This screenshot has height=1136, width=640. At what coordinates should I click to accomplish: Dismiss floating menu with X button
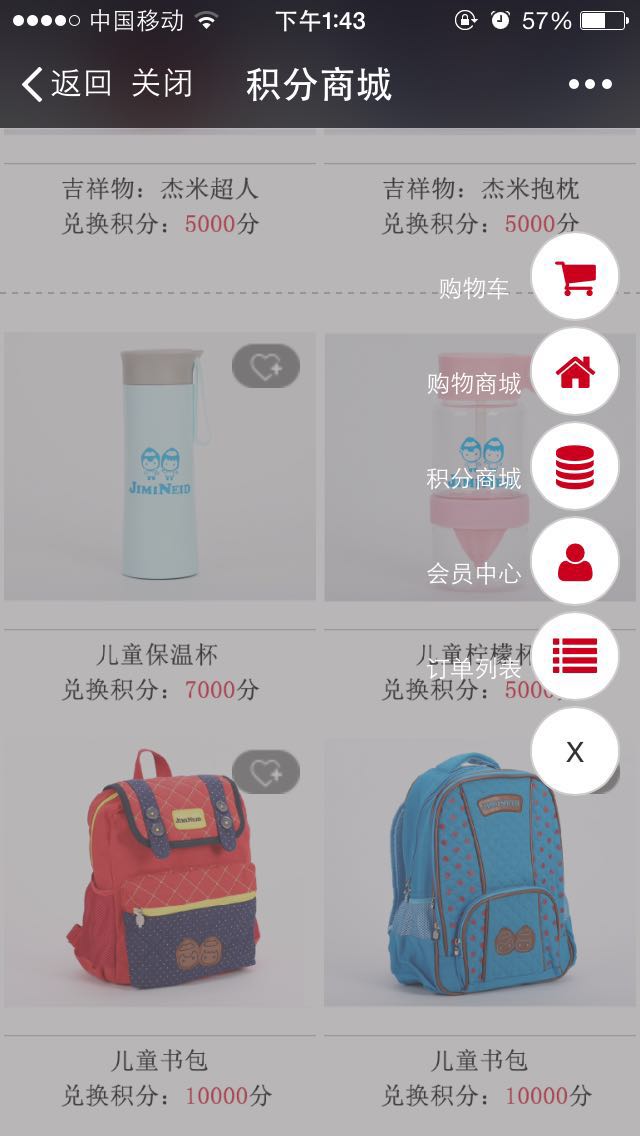click(x=575, y=752)
